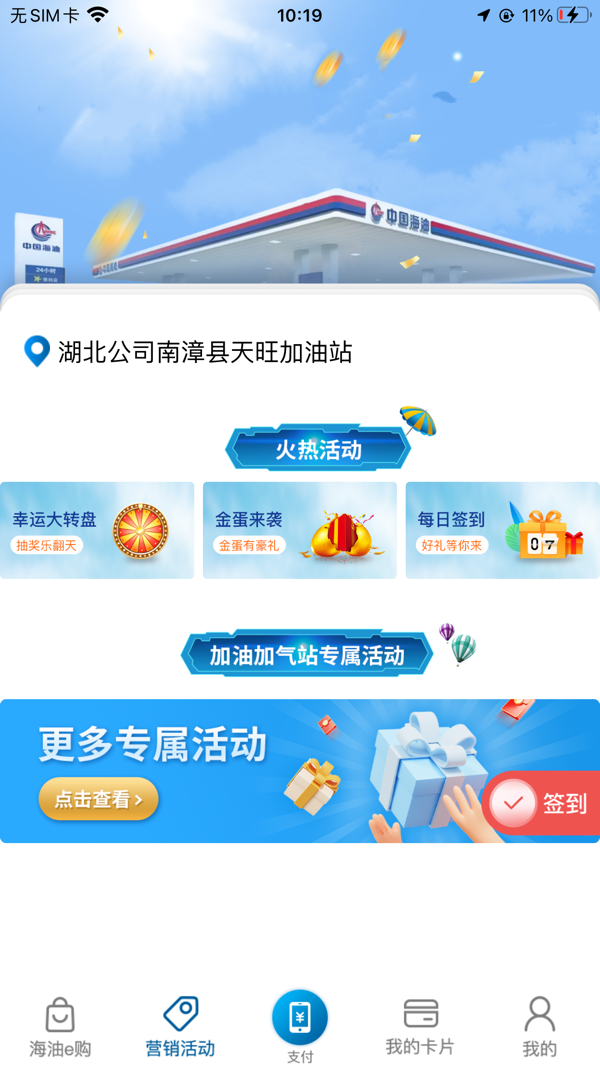The height and width of the screenshot is (1067, 600).
Task: Tap 点击查看 on the 更多专属活动 banner
Action: [x=98, y=799]
